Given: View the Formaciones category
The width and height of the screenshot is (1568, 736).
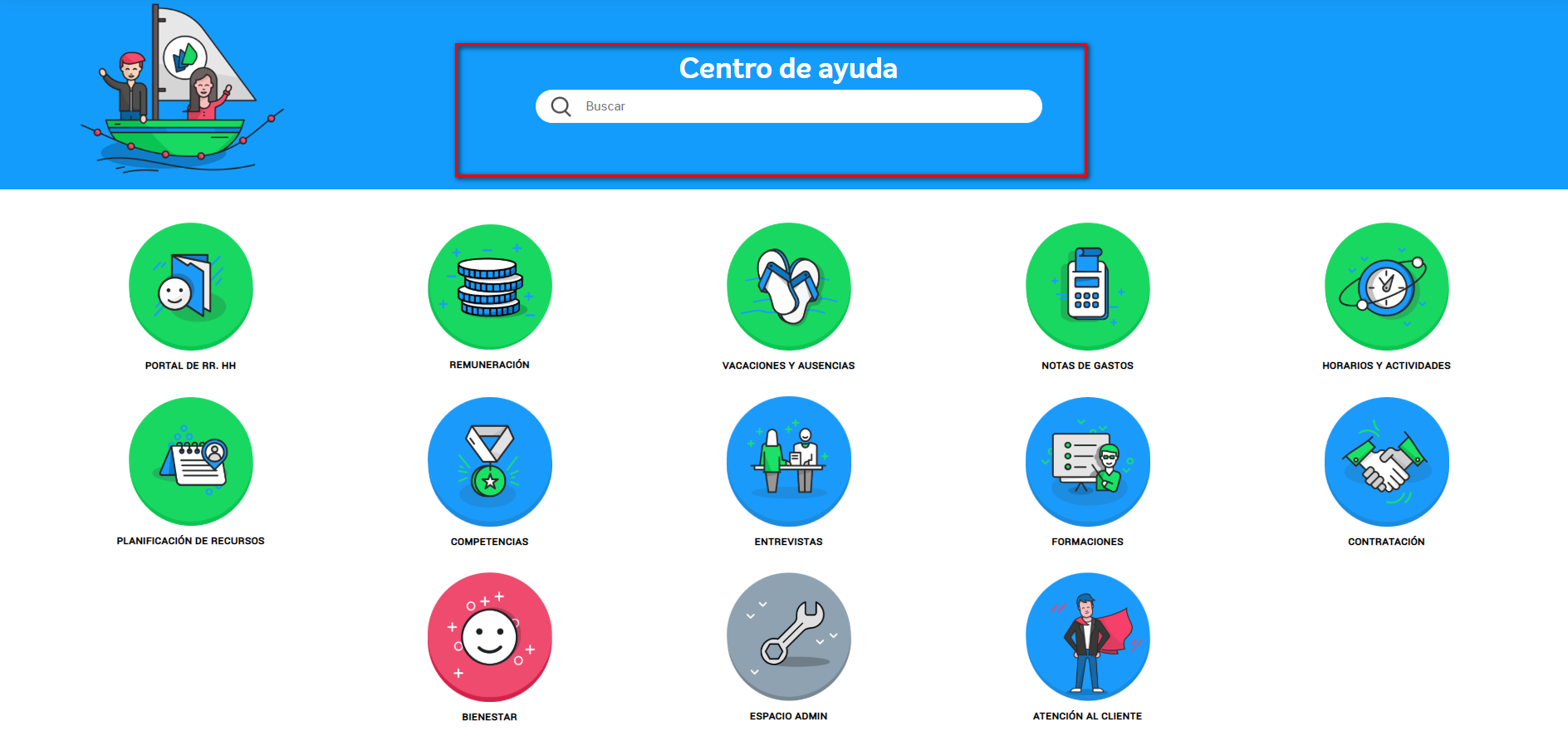Looking at the screenshot, I should click(x=1088, y=462).
